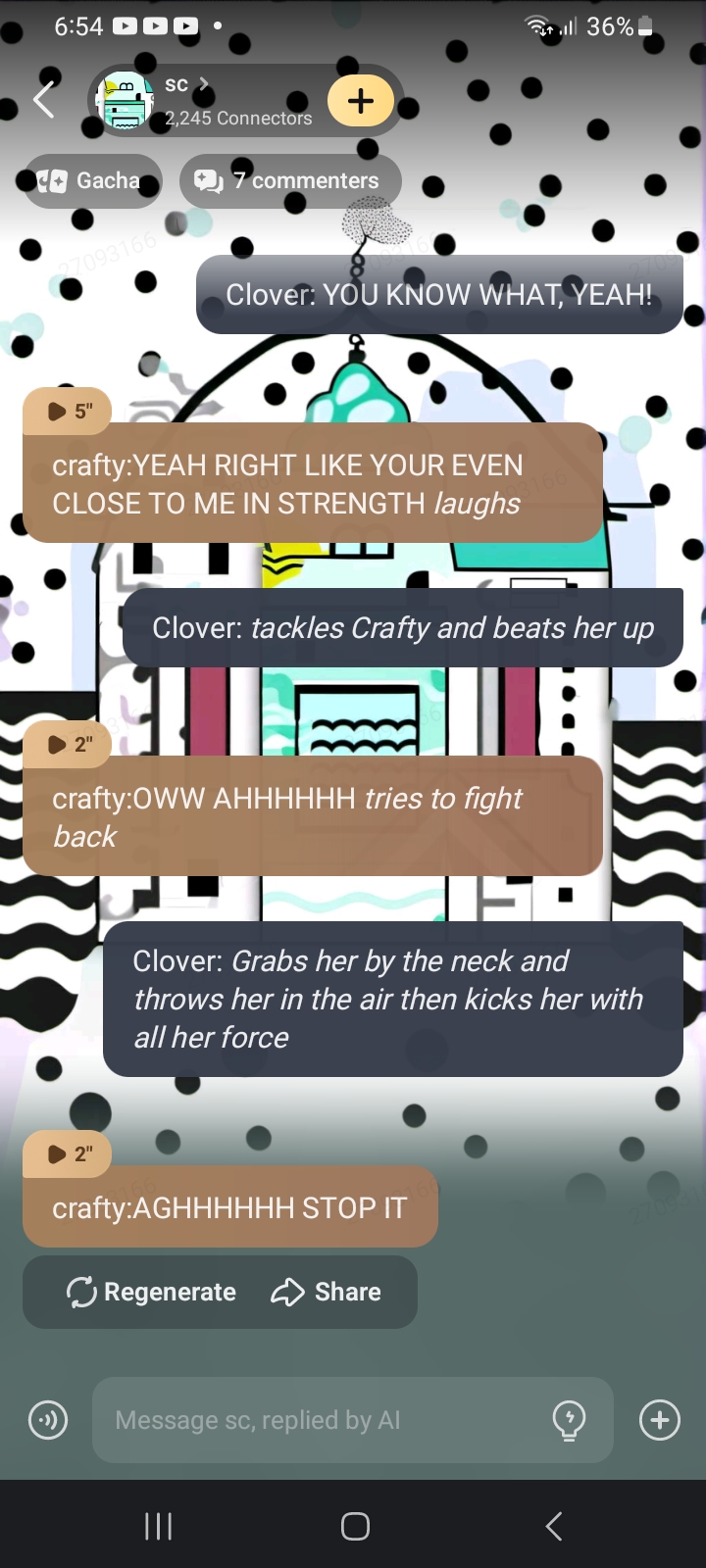View the 7 commenters
706x1568 pixels.
pos(290,181)
